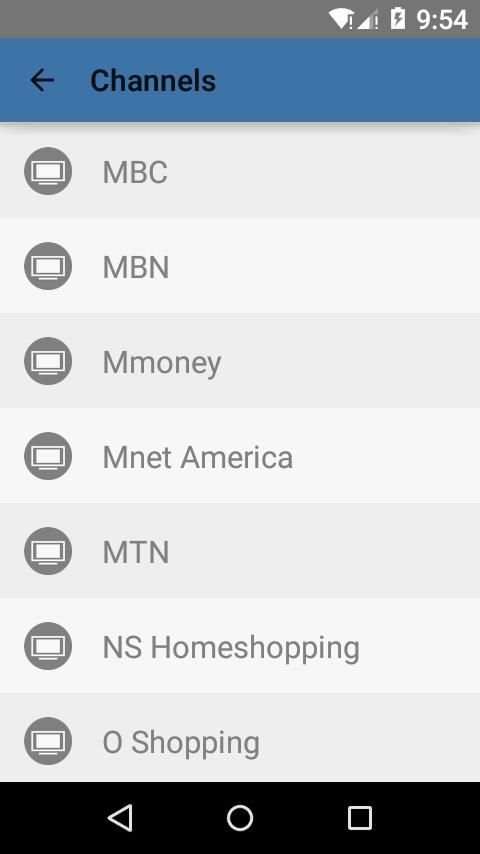The height and width of the screenshot is (854, 480).
Task: Open the Mmoney channel row
Action: click(240, 361)
